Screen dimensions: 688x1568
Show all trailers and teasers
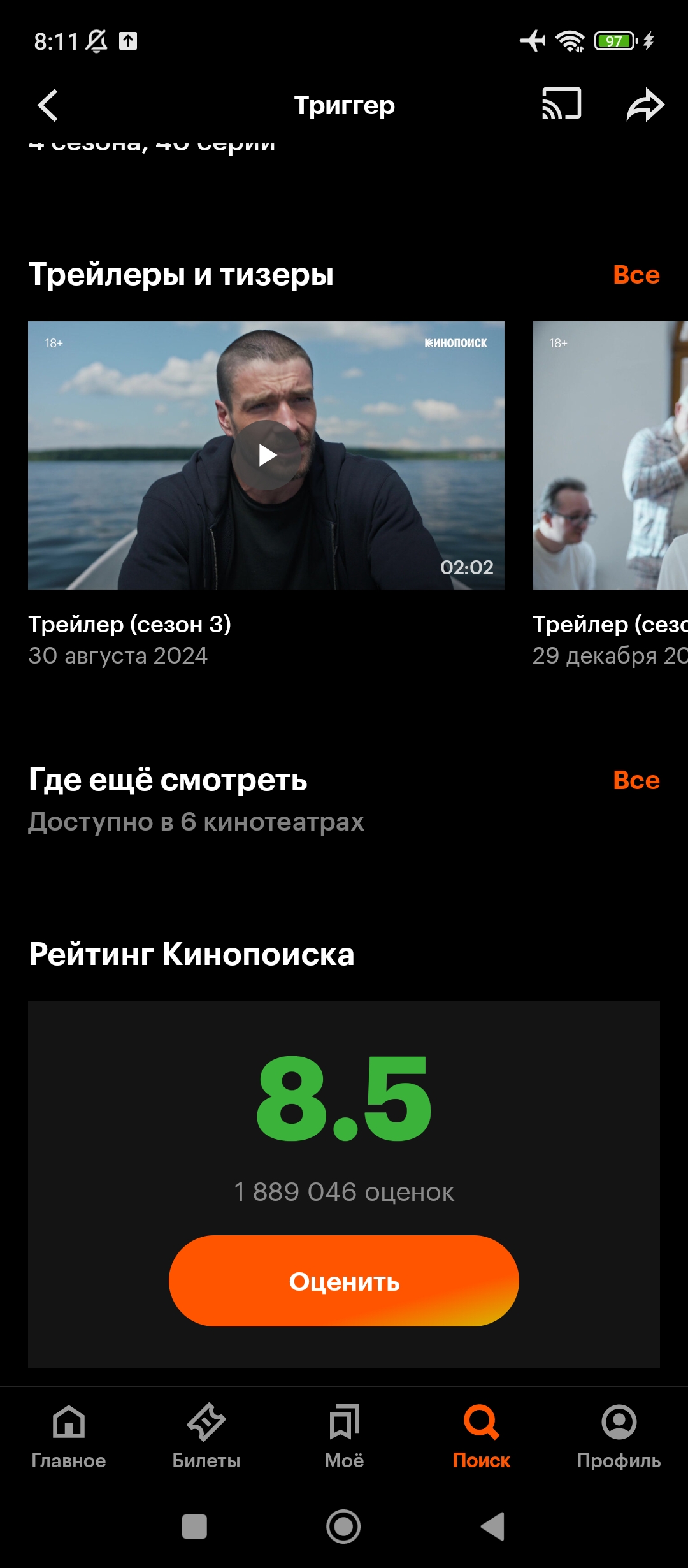click(636, 275)
